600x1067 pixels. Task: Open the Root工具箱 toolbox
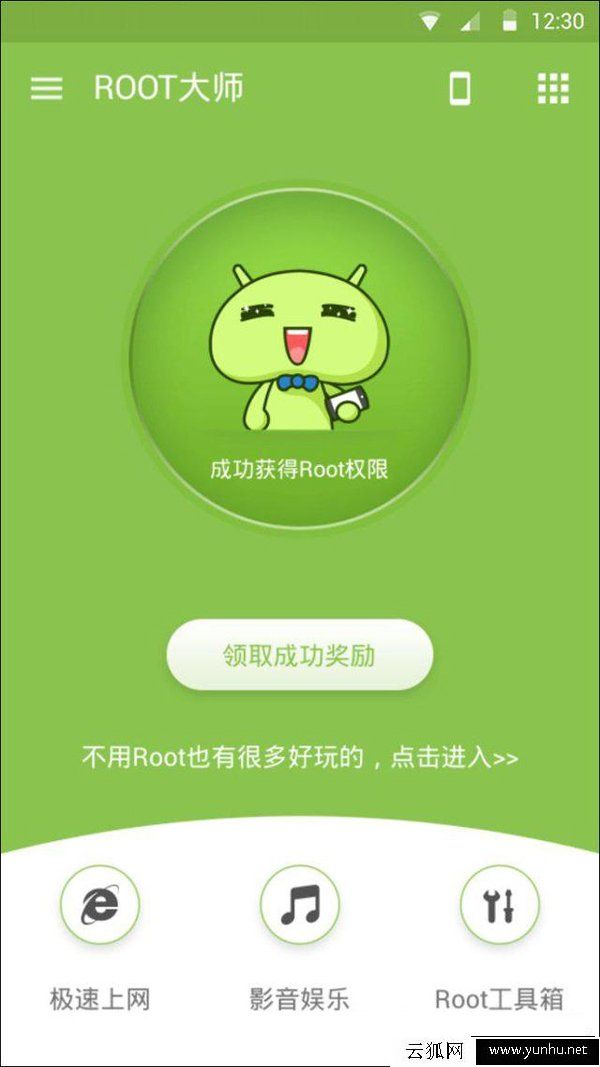pyautogui.click(x=499, y=906)
